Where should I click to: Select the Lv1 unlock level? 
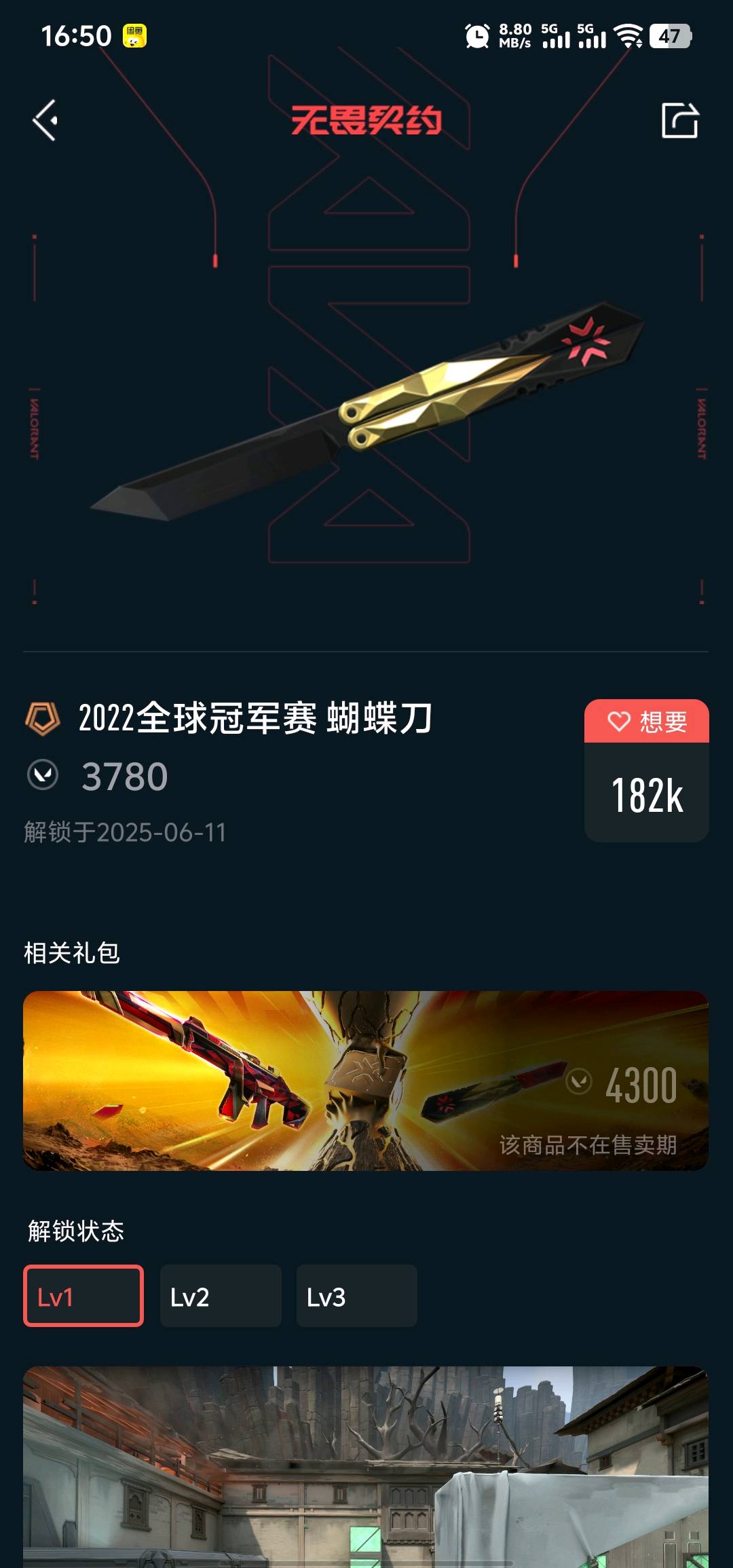pos(83,1296)
